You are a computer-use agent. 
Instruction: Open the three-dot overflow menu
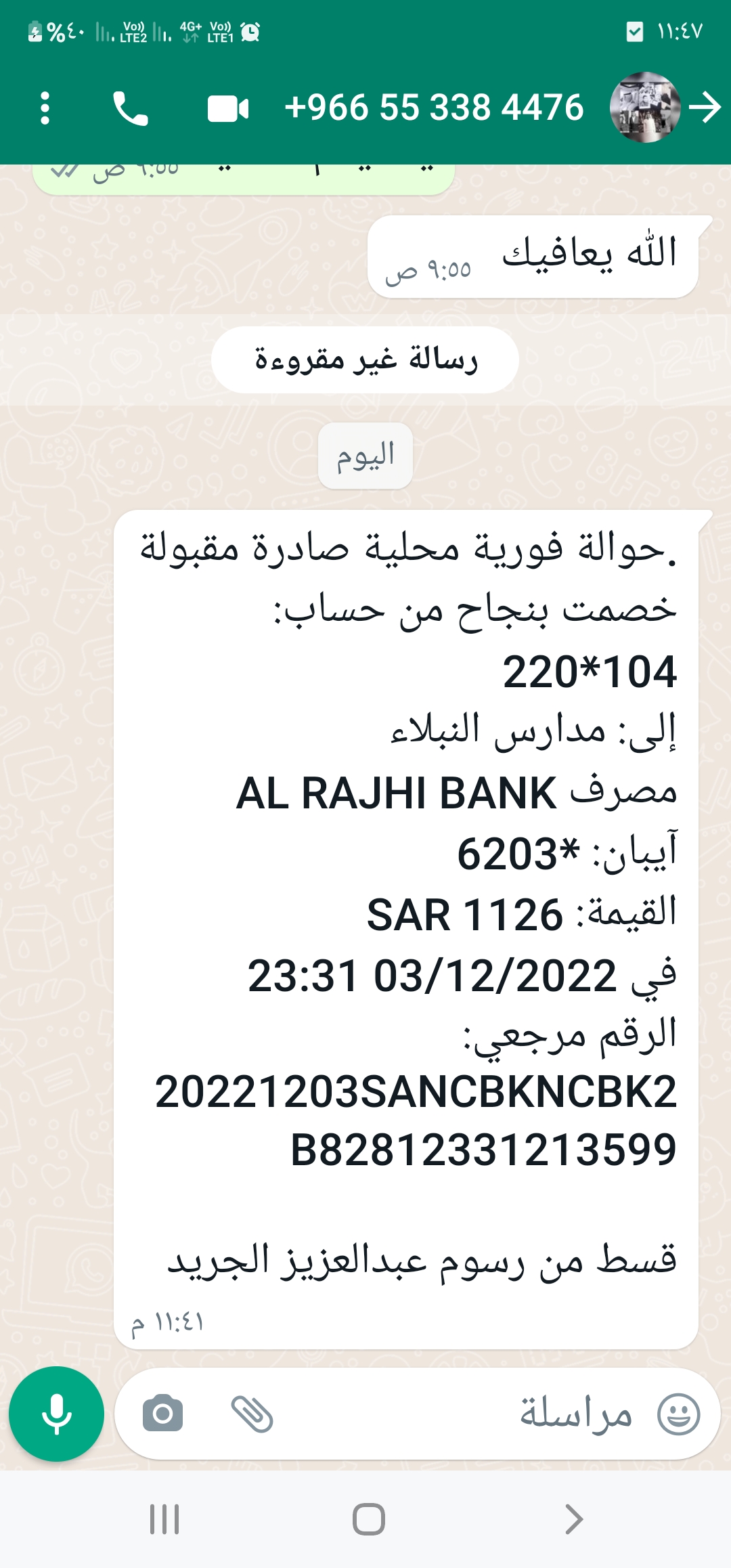[45, 108]
